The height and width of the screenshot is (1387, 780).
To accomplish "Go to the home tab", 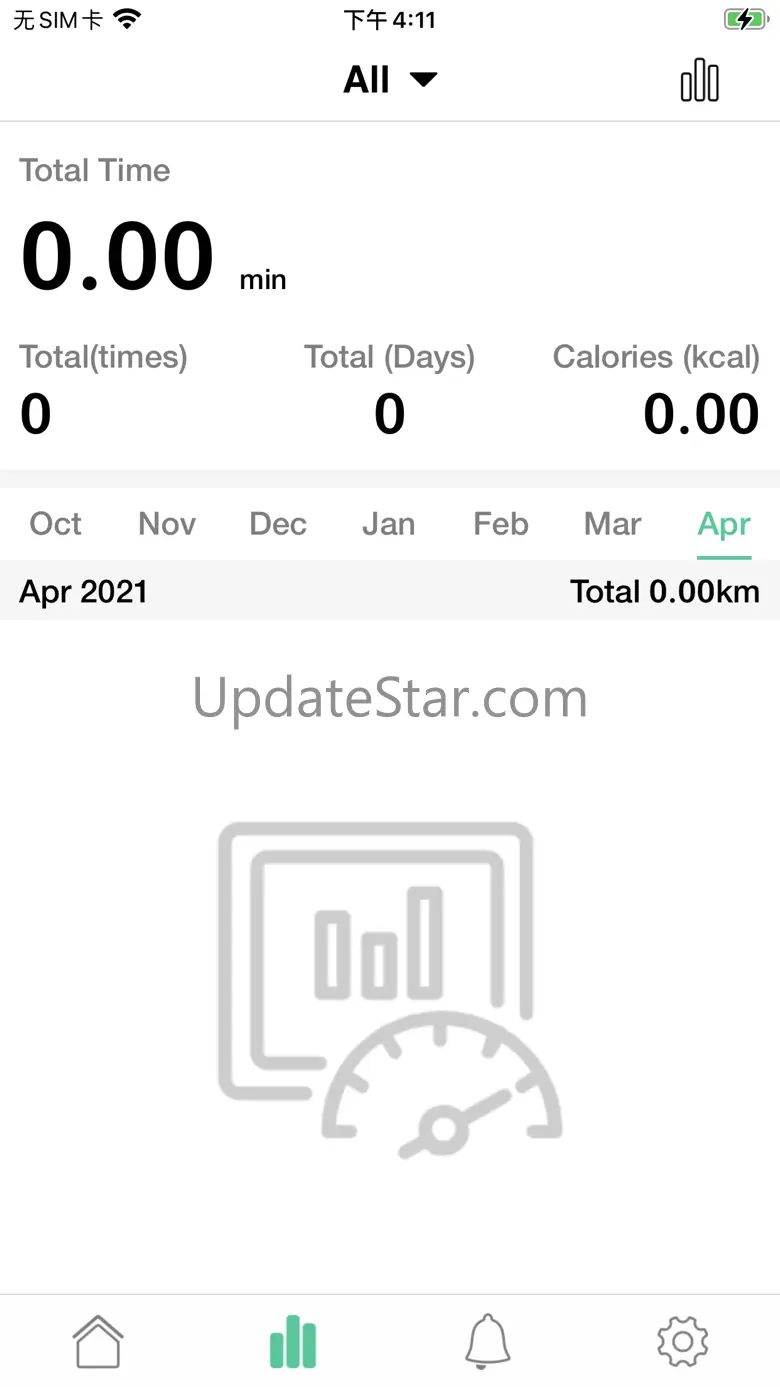I will coord(98,1341).
